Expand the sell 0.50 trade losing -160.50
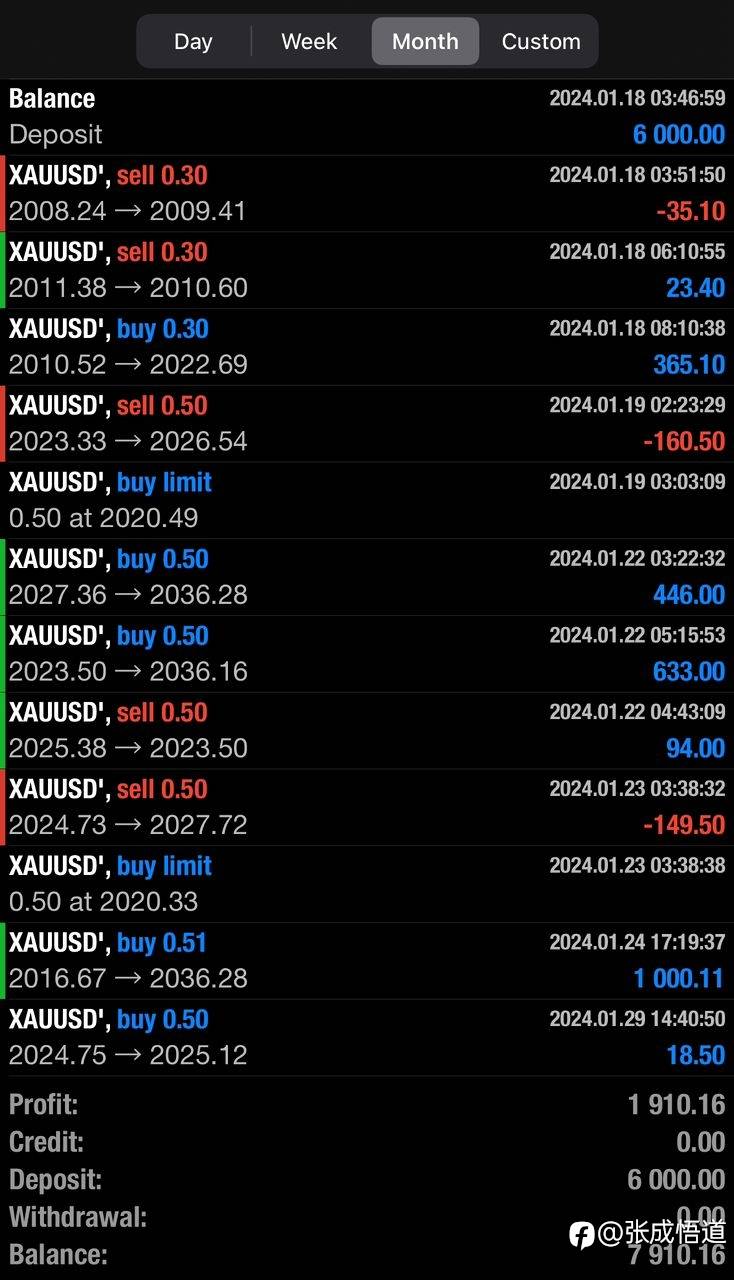 pyautogui.click(x=367, y=424)
